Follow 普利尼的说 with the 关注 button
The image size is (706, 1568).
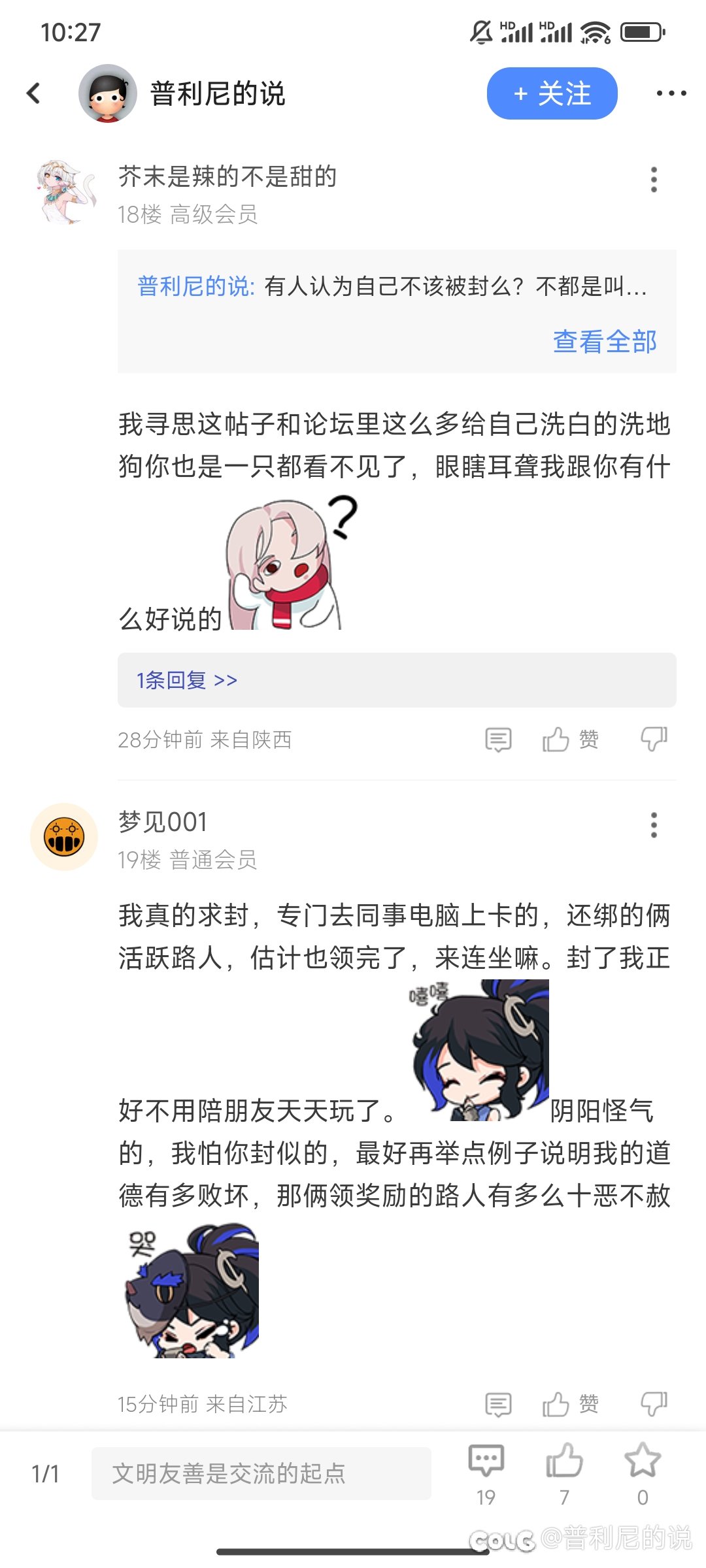click(x=552, y=93)
